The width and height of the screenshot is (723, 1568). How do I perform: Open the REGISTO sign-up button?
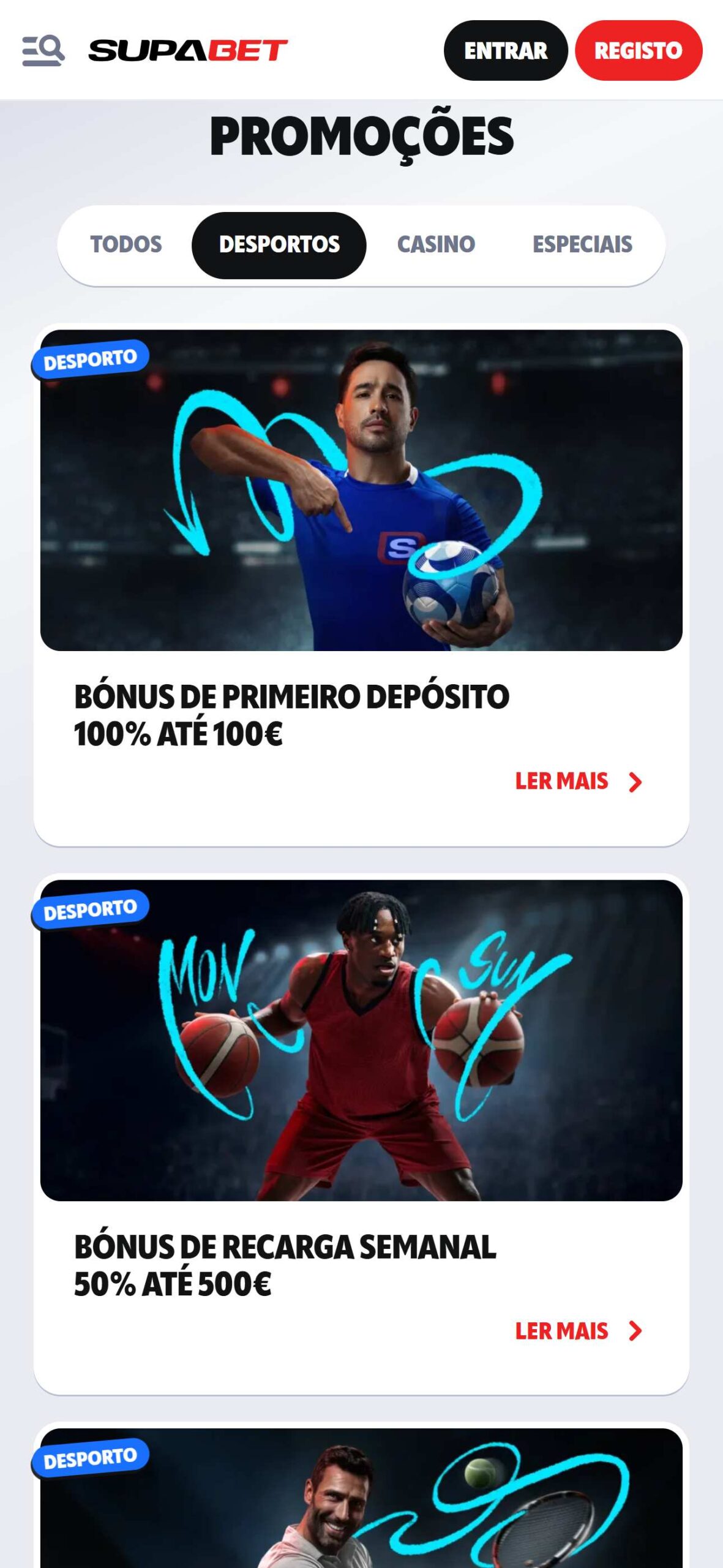point(638,51)
